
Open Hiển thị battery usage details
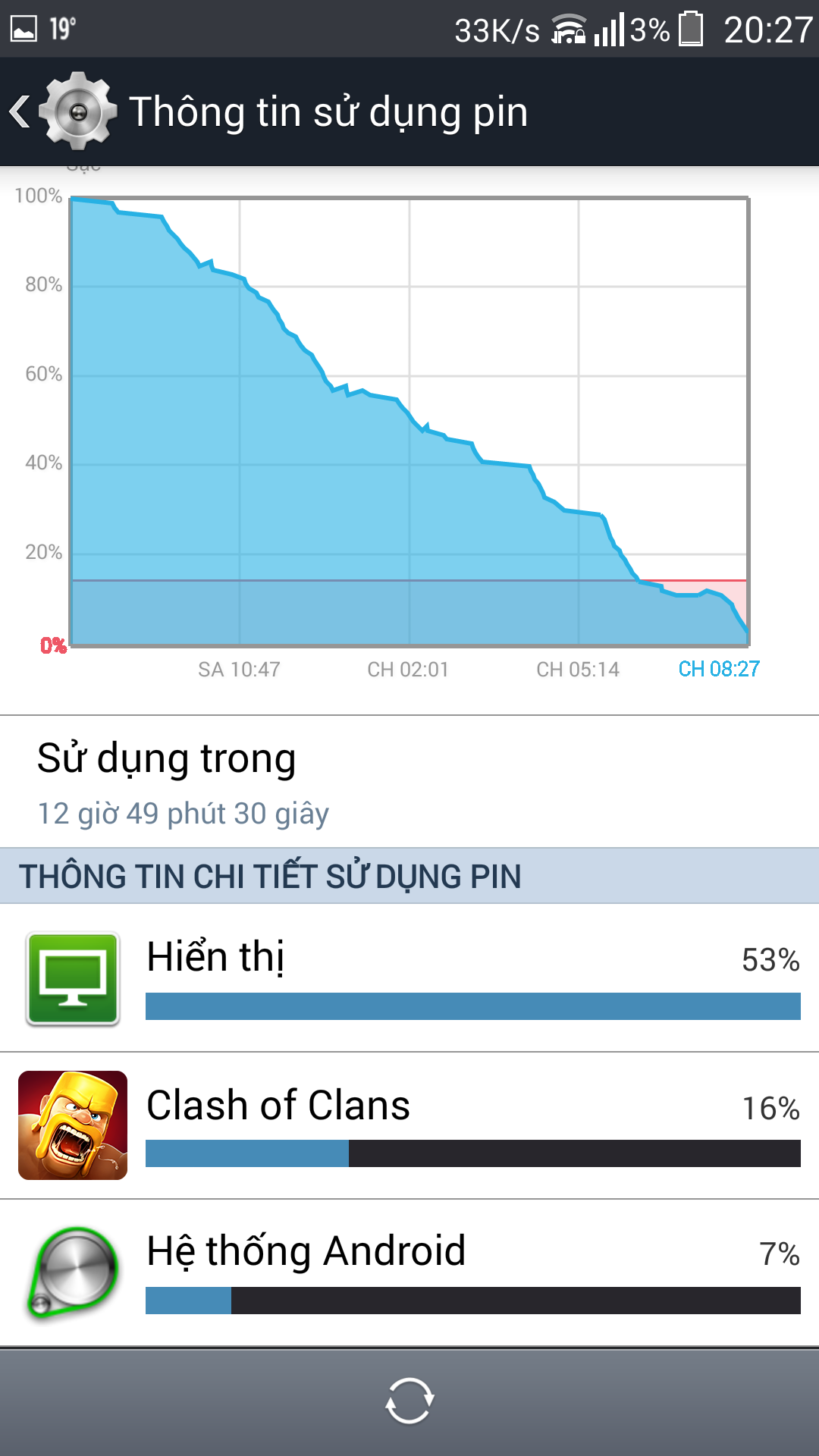tap(409, 977)
